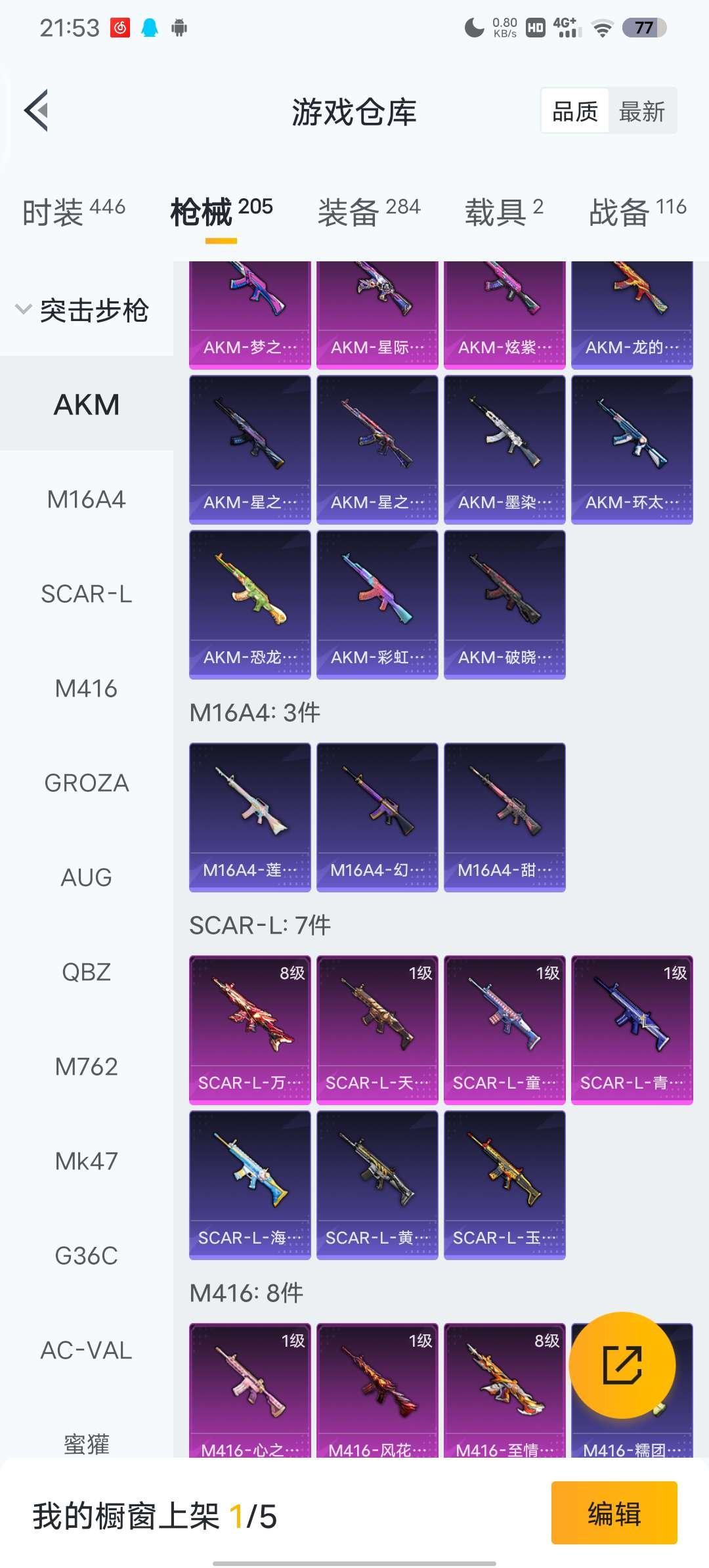Open the 战备 tab
This screenshot has height=1568, width=709.
pyautogui.click(x=637, y=211)
